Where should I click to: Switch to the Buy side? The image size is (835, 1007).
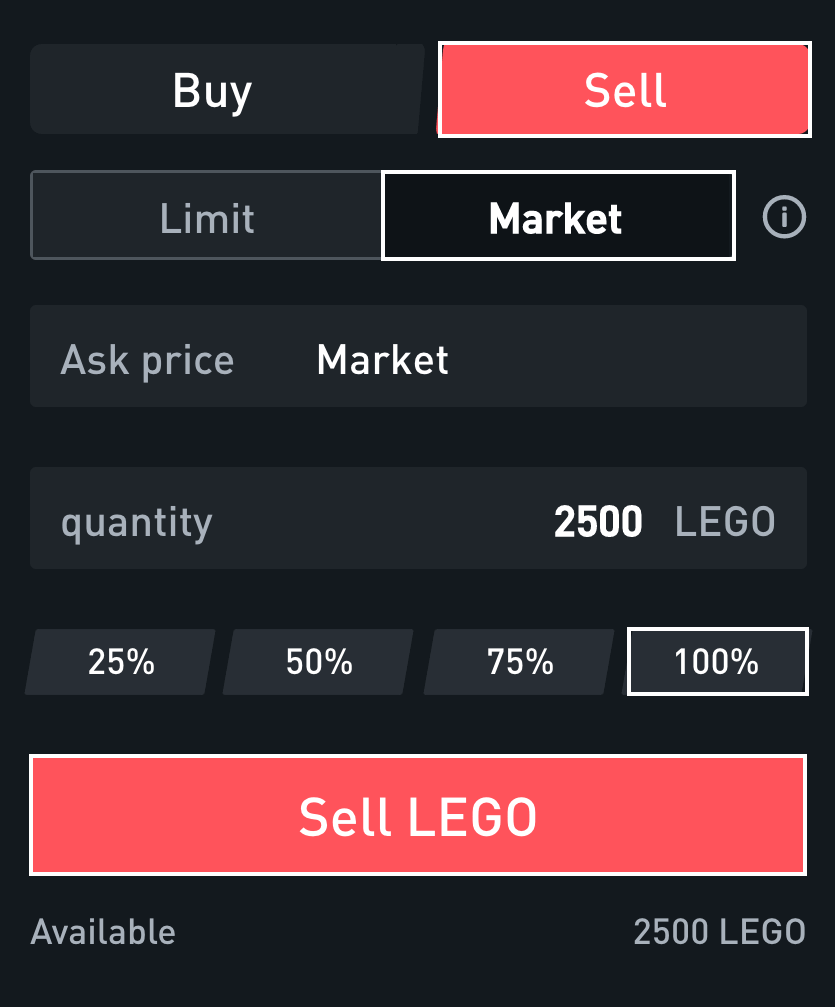pos(212,89)
